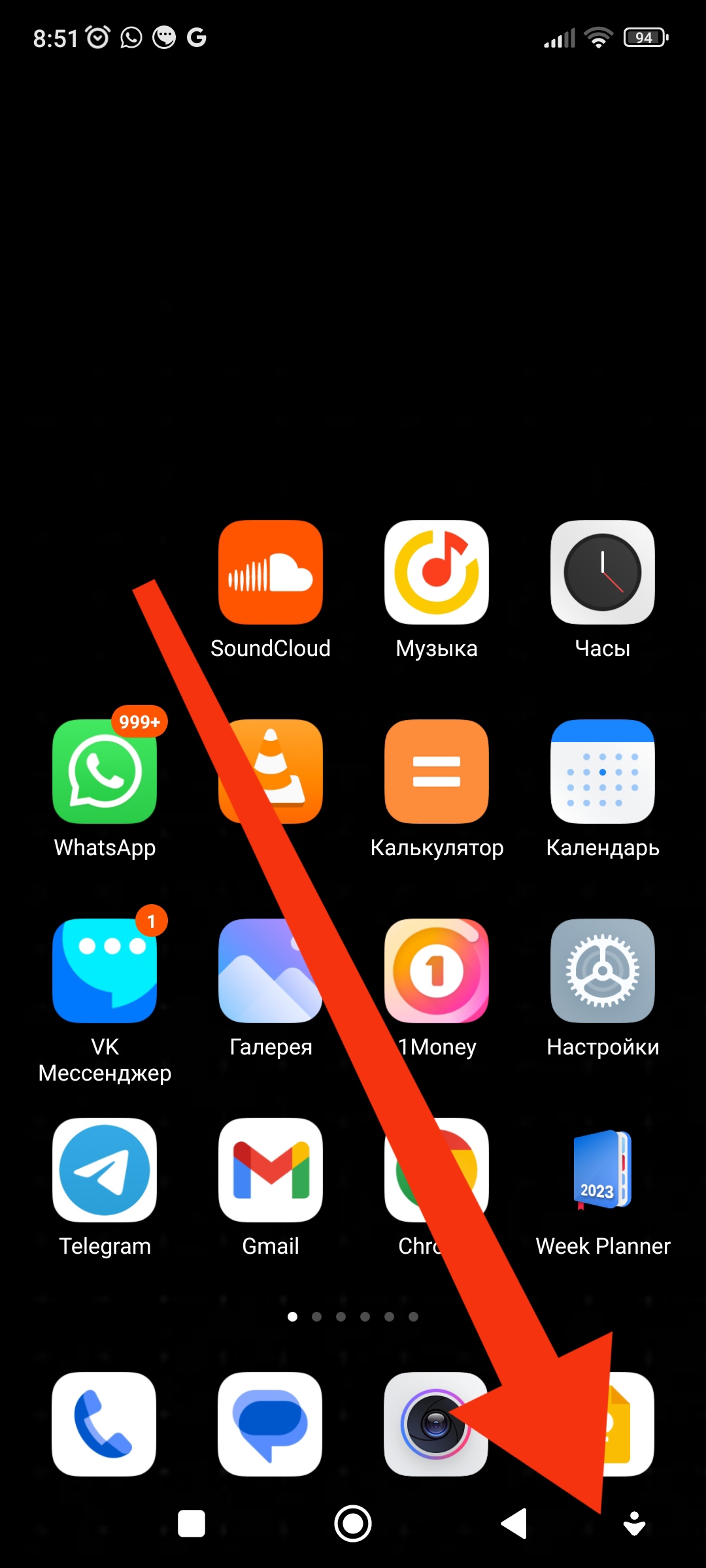Launch Week Planner app
This screenshot has width=706, height=1568.
click(x=602, y=1170)
